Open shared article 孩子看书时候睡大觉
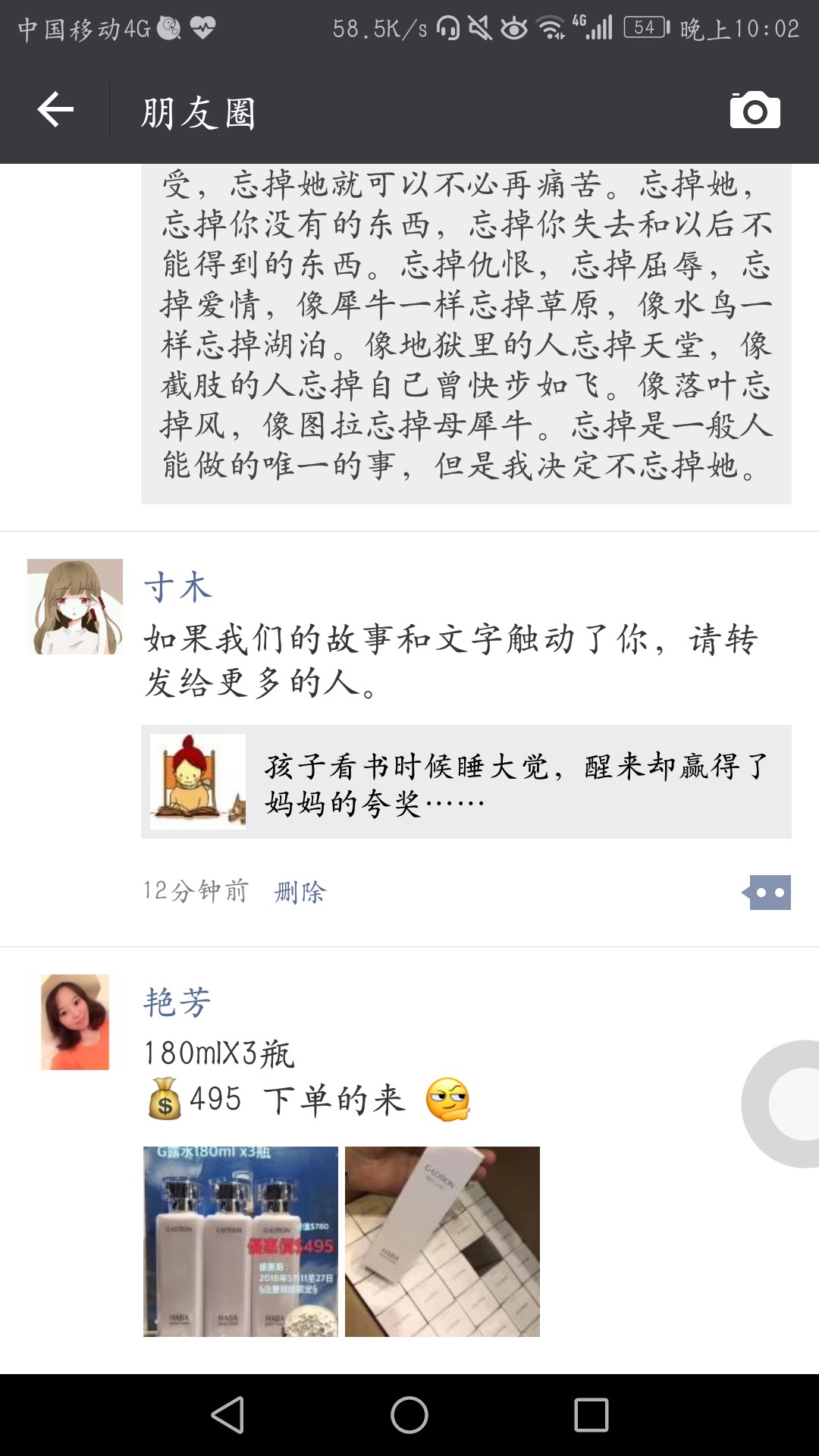This screenshot has width=819, height=1456. (x=466, y=782)
